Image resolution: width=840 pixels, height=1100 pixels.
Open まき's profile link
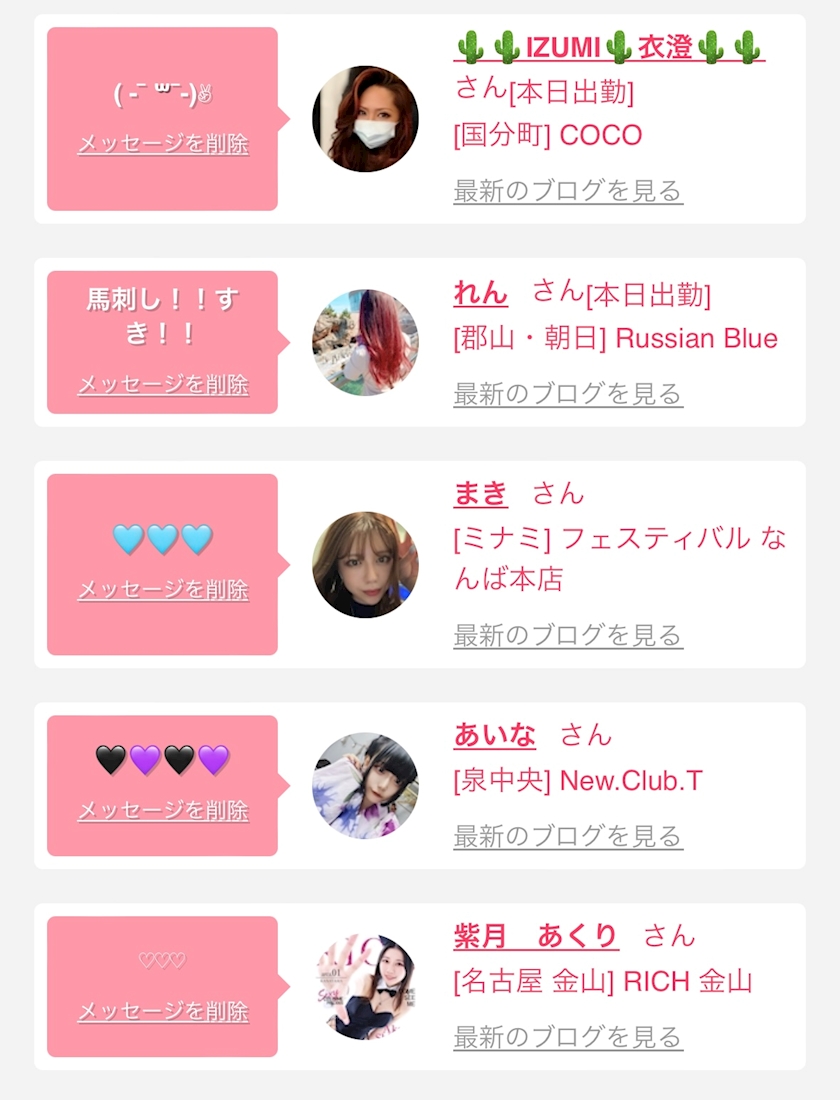click(480, 494)
